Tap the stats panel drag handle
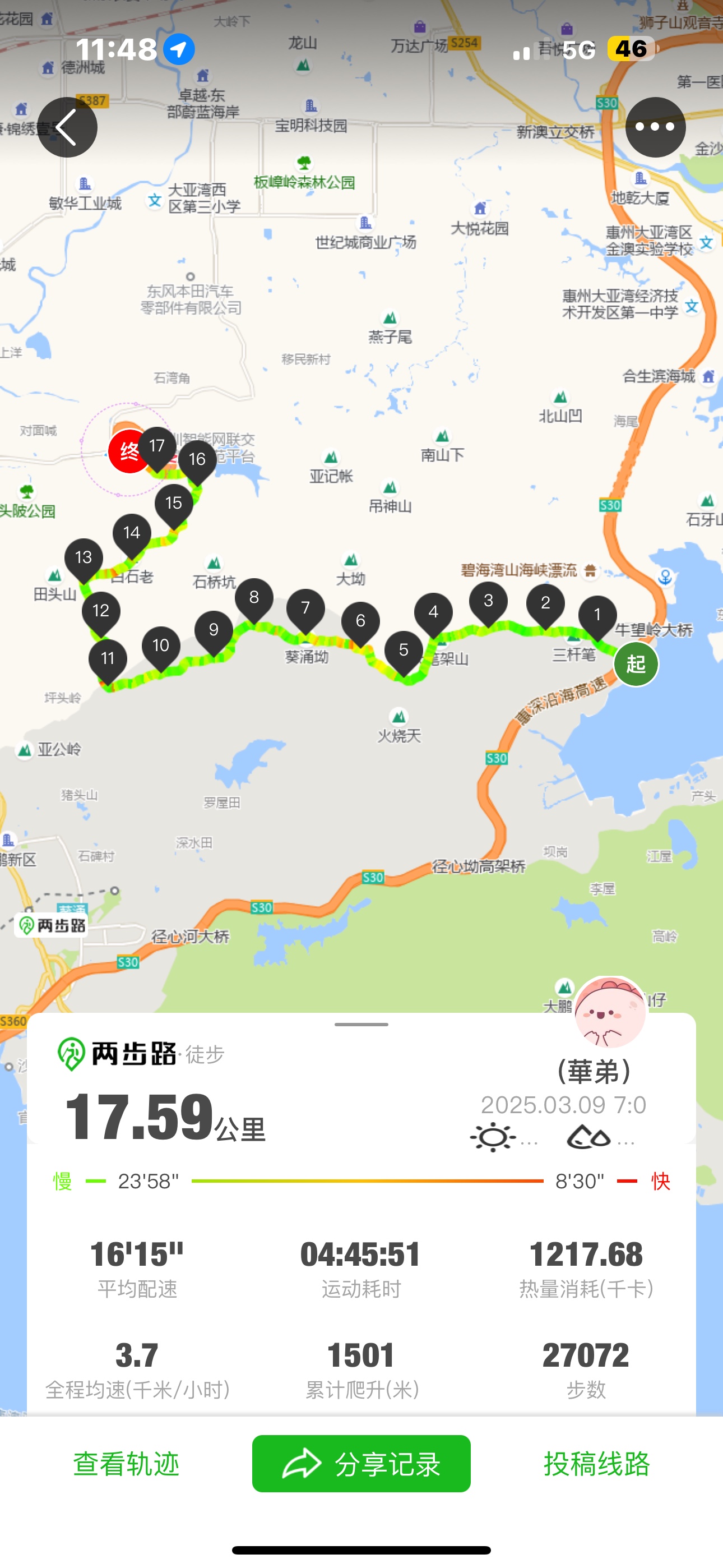Image resolution: width=723 pixels, height=1568 pixels. click(361, 1025)
